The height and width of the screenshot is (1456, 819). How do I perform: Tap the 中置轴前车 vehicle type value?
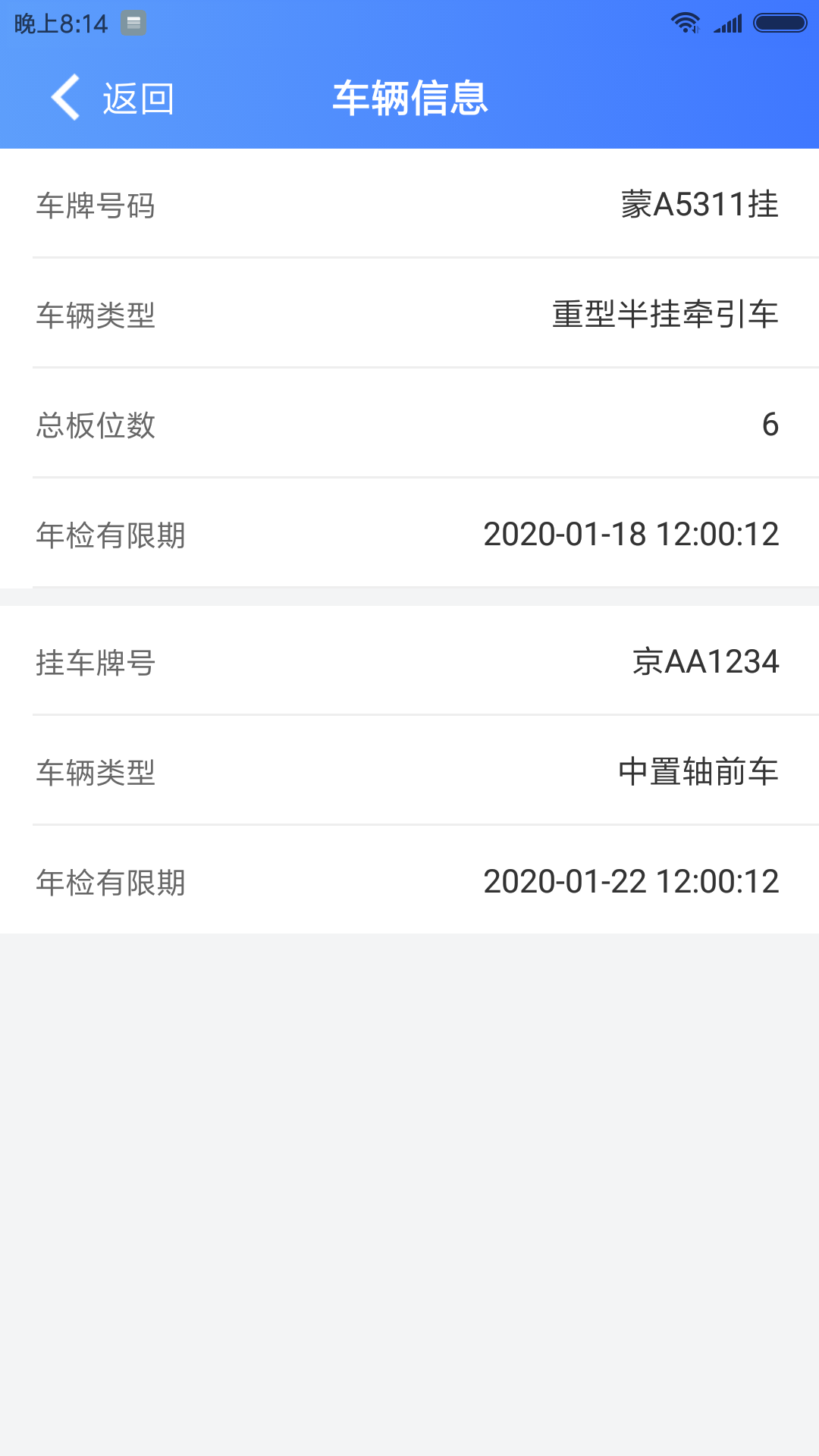click(x=698, y=771)
